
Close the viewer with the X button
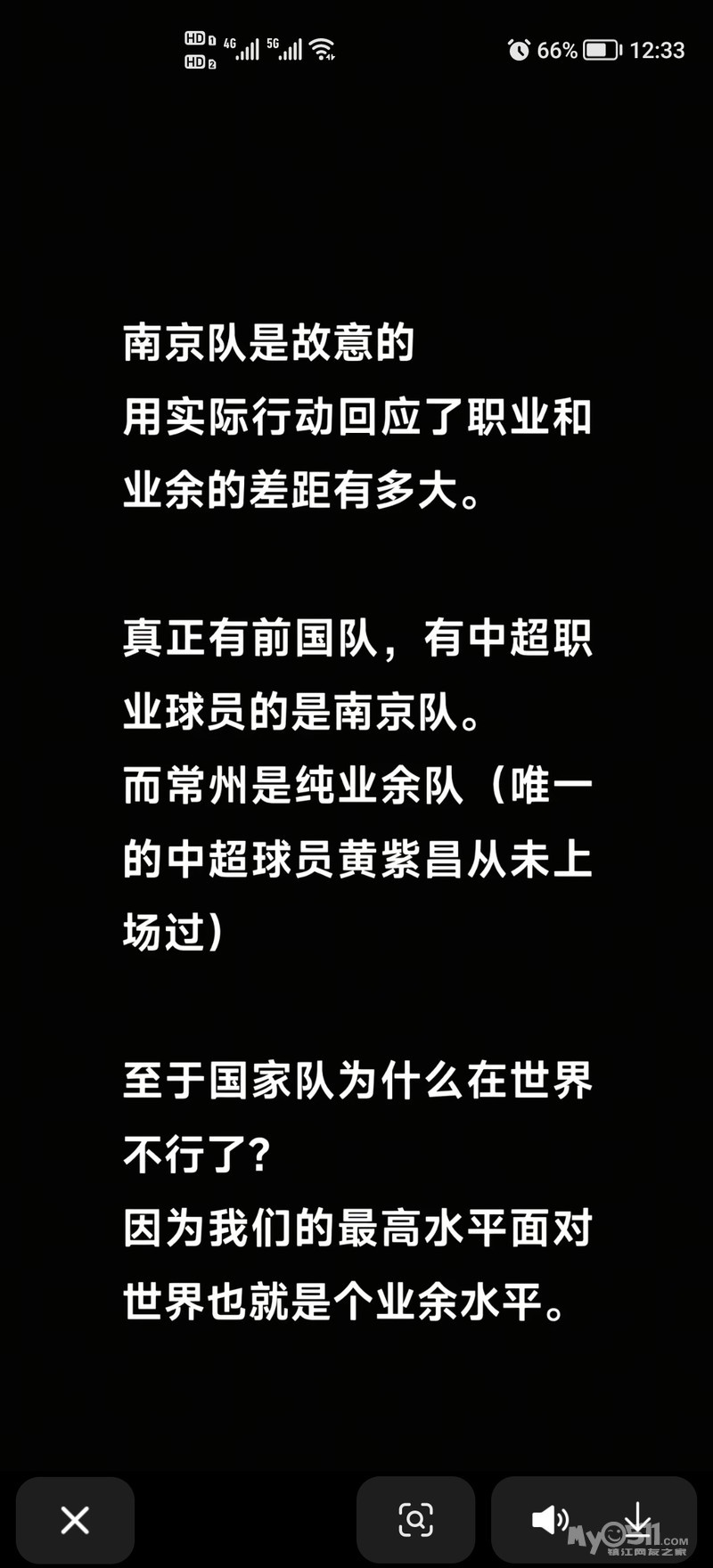coord(75,1519)
